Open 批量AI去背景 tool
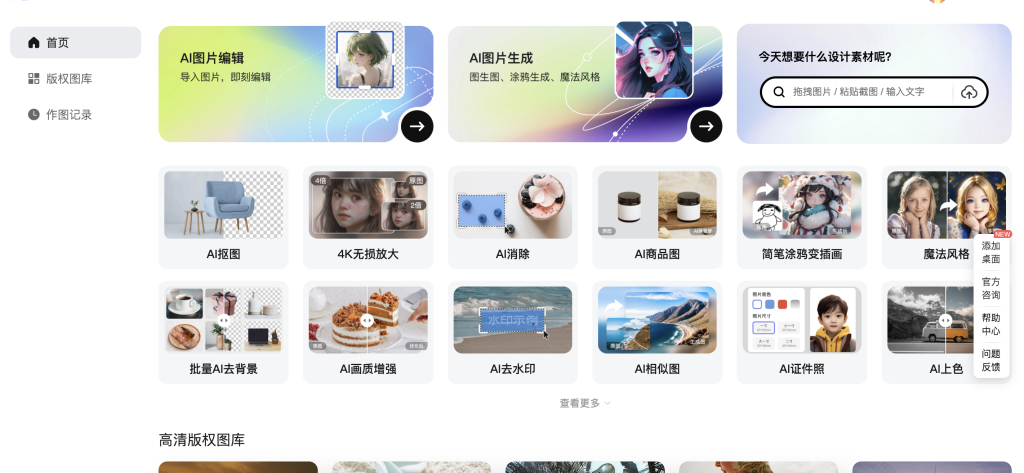The height and width of the screenshot is (473, 1024). pos(223,332)
